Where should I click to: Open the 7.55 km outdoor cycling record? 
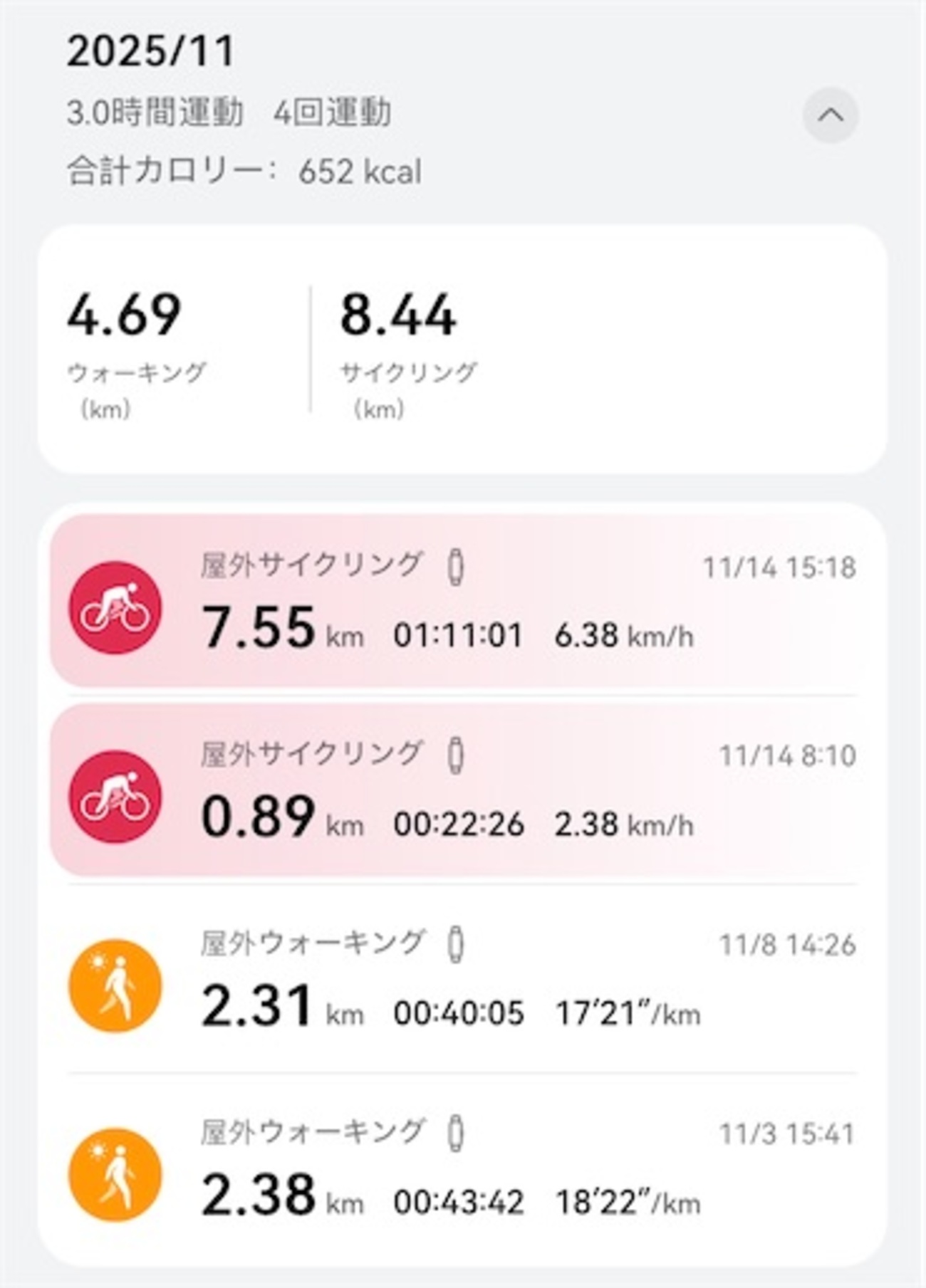tap(456, 602)
